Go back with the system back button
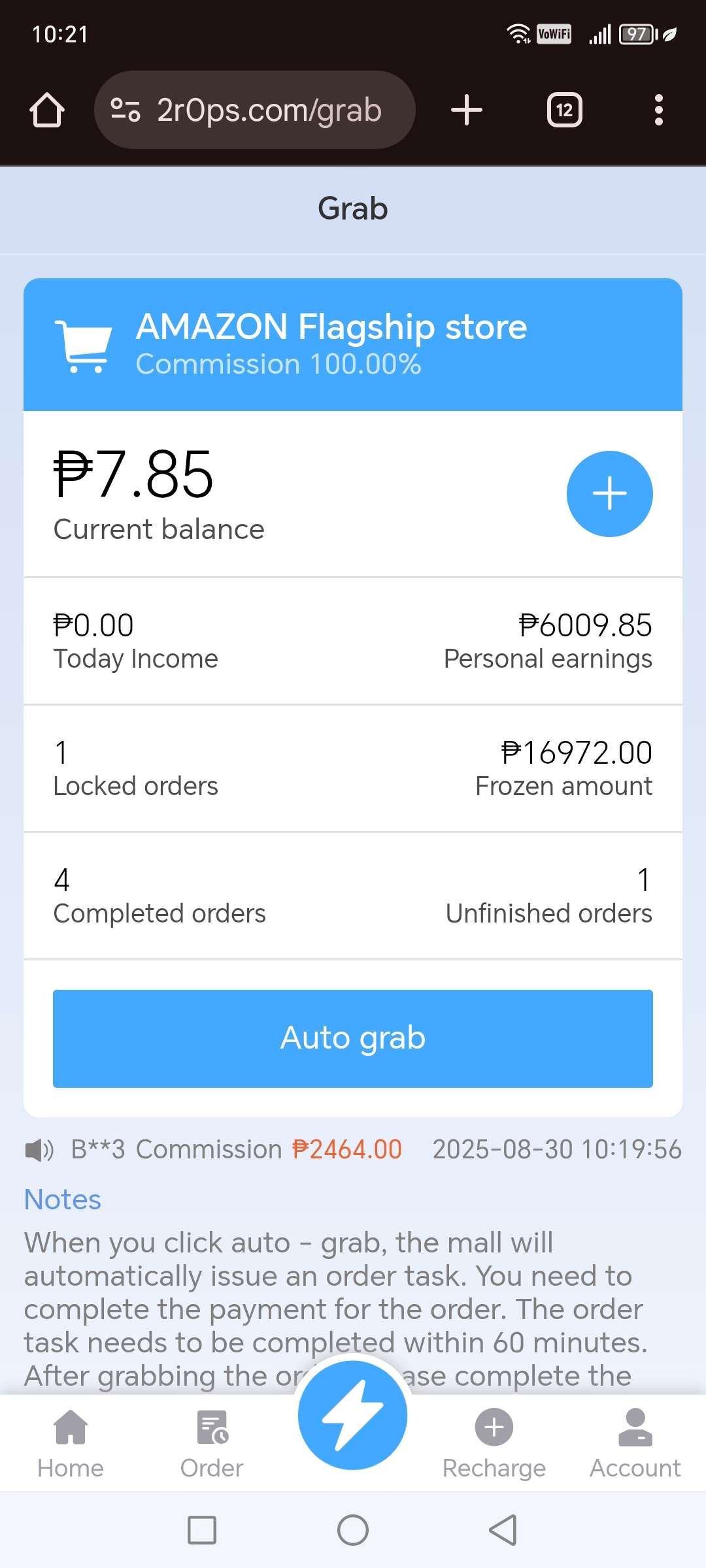 (503, 1530)
